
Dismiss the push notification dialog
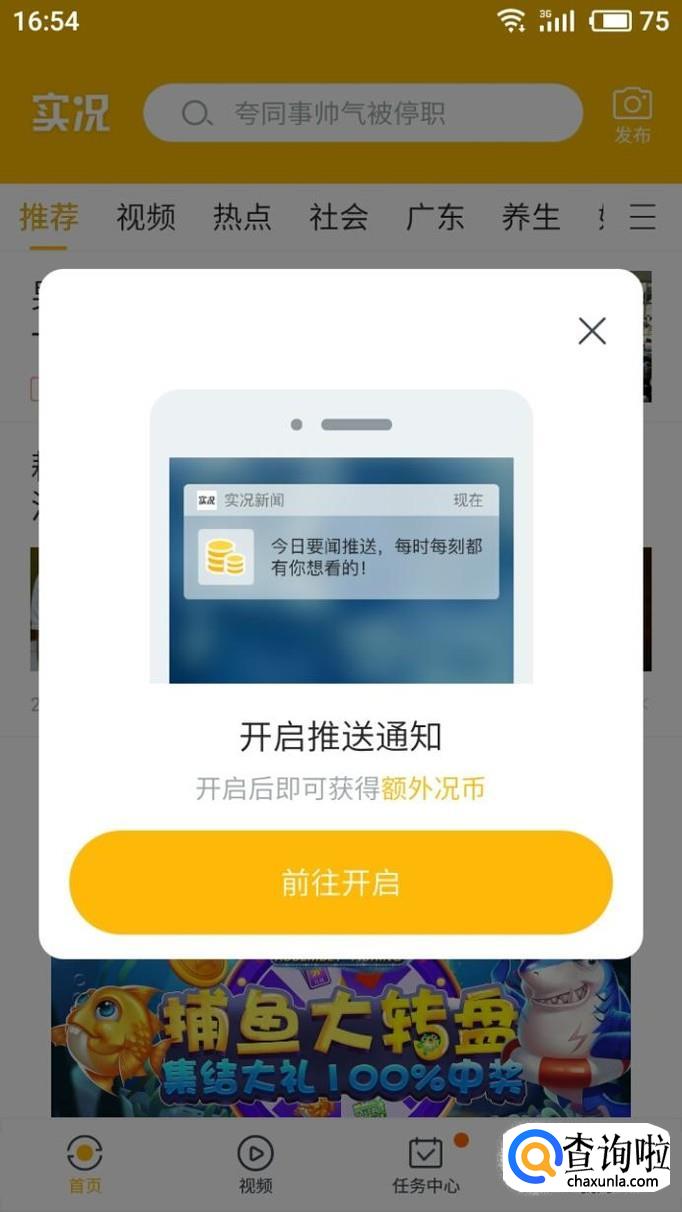point(592,331)
